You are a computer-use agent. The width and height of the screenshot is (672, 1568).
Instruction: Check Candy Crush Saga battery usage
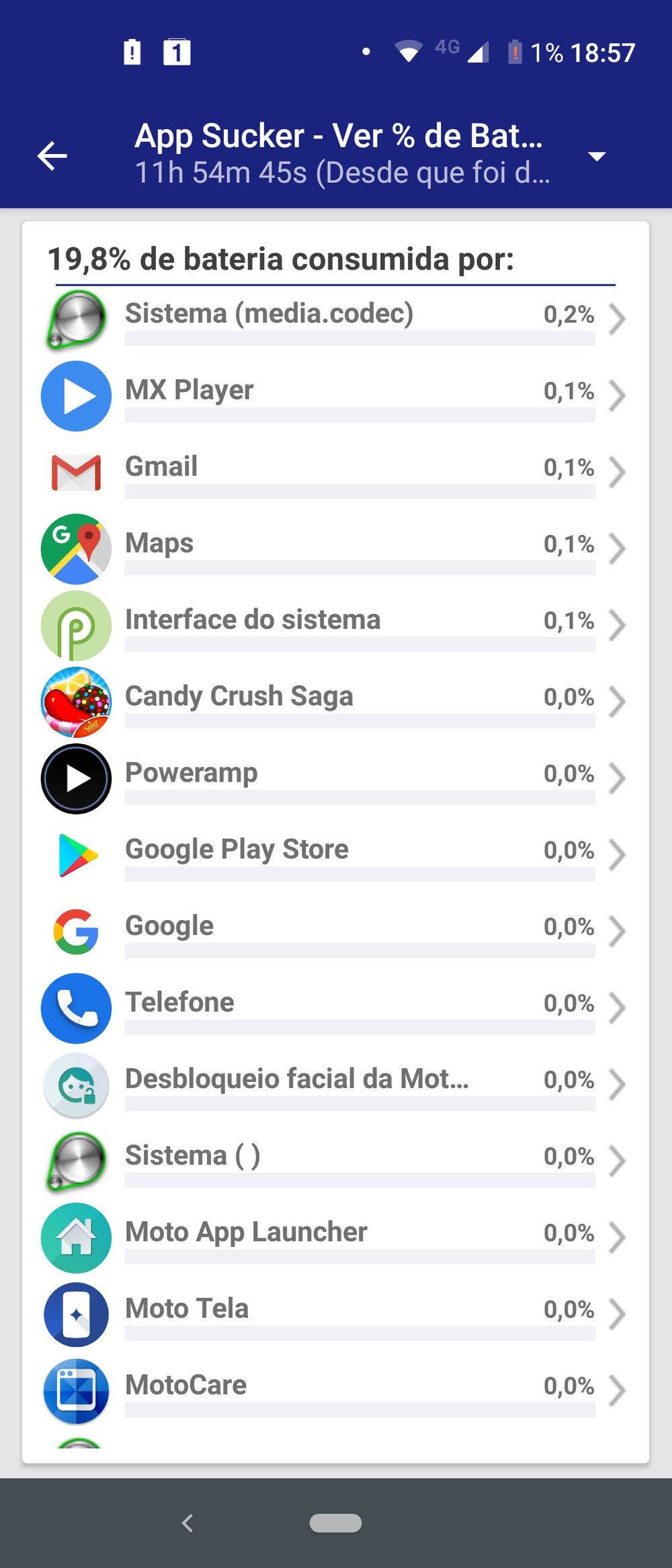tap(336, 702)
